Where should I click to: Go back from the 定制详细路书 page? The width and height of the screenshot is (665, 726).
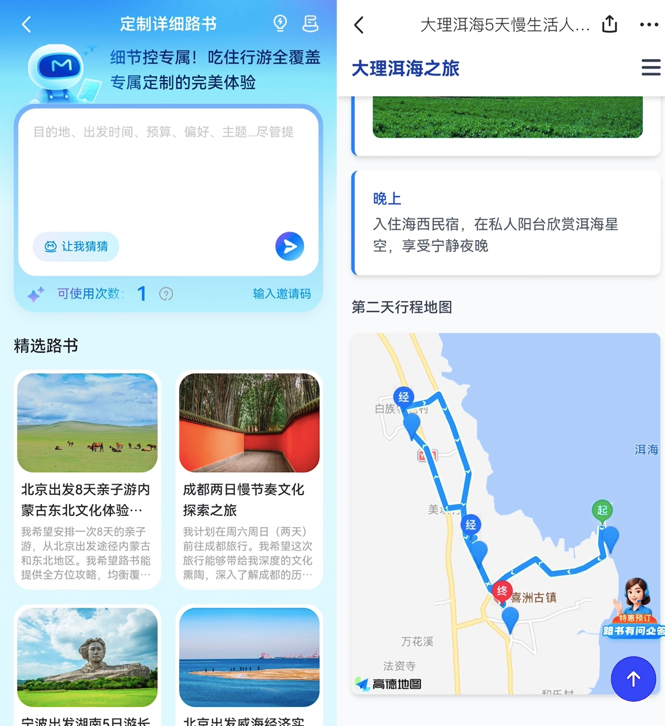[x=27, y=24]
